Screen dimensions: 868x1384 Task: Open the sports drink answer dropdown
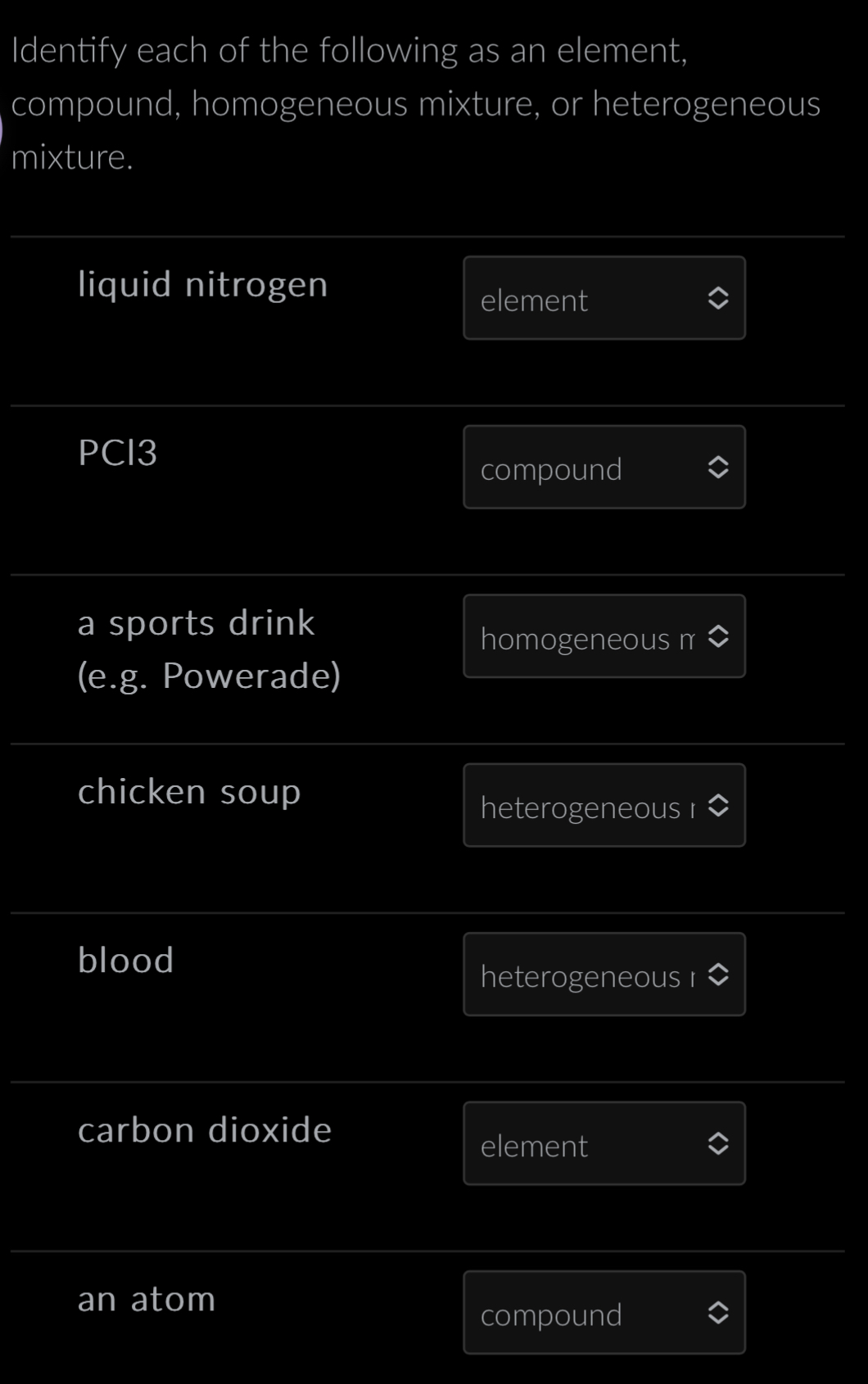click(604, 636)
